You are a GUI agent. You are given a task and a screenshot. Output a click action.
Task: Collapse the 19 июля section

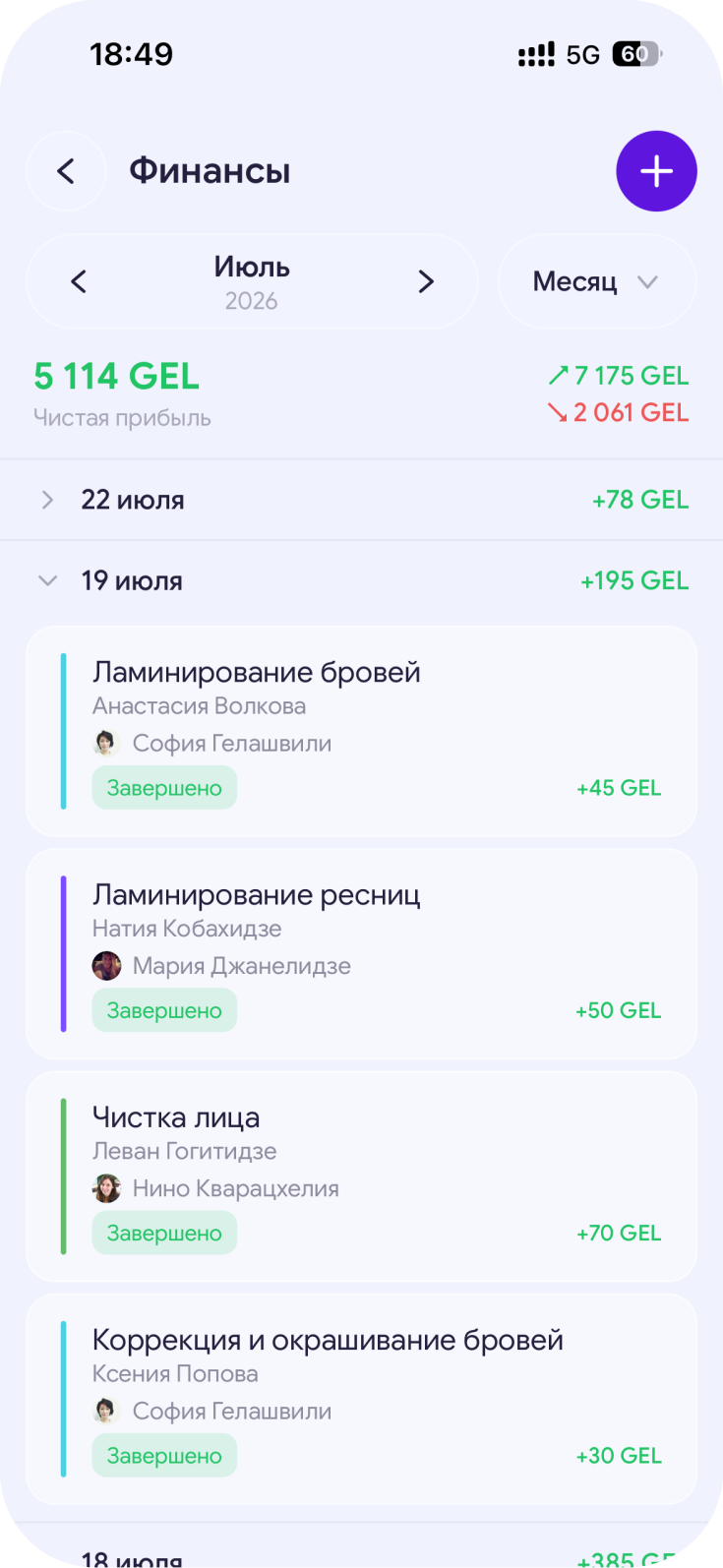point(361,580)
